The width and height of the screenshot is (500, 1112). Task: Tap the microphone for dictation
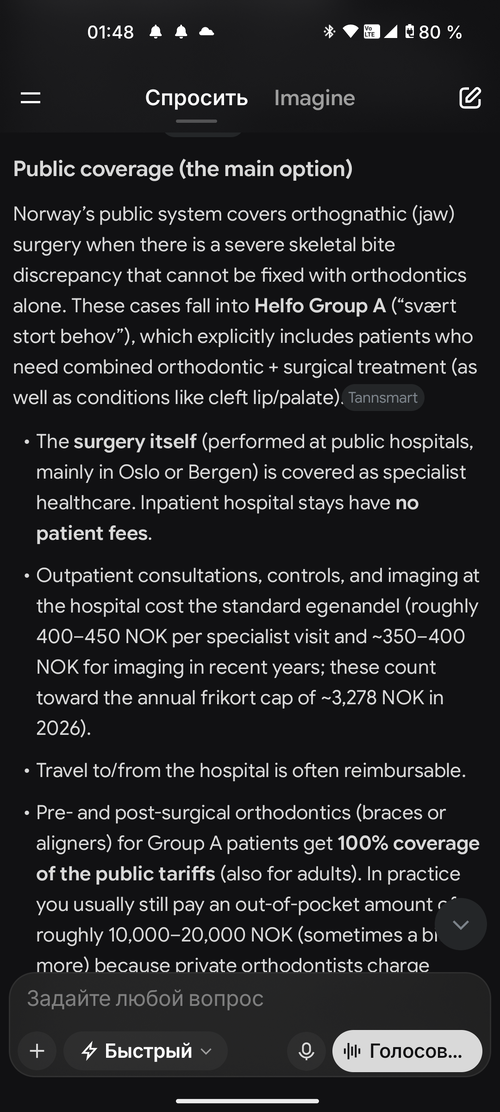pos(306,1051)
